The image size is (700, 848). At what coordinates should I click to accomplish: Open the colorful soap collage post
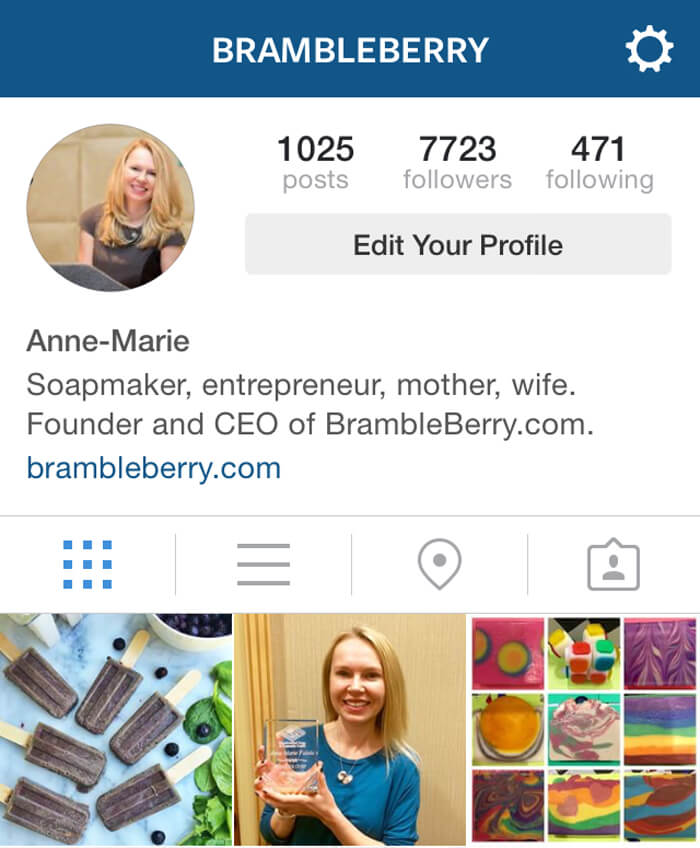coord(585,730)
